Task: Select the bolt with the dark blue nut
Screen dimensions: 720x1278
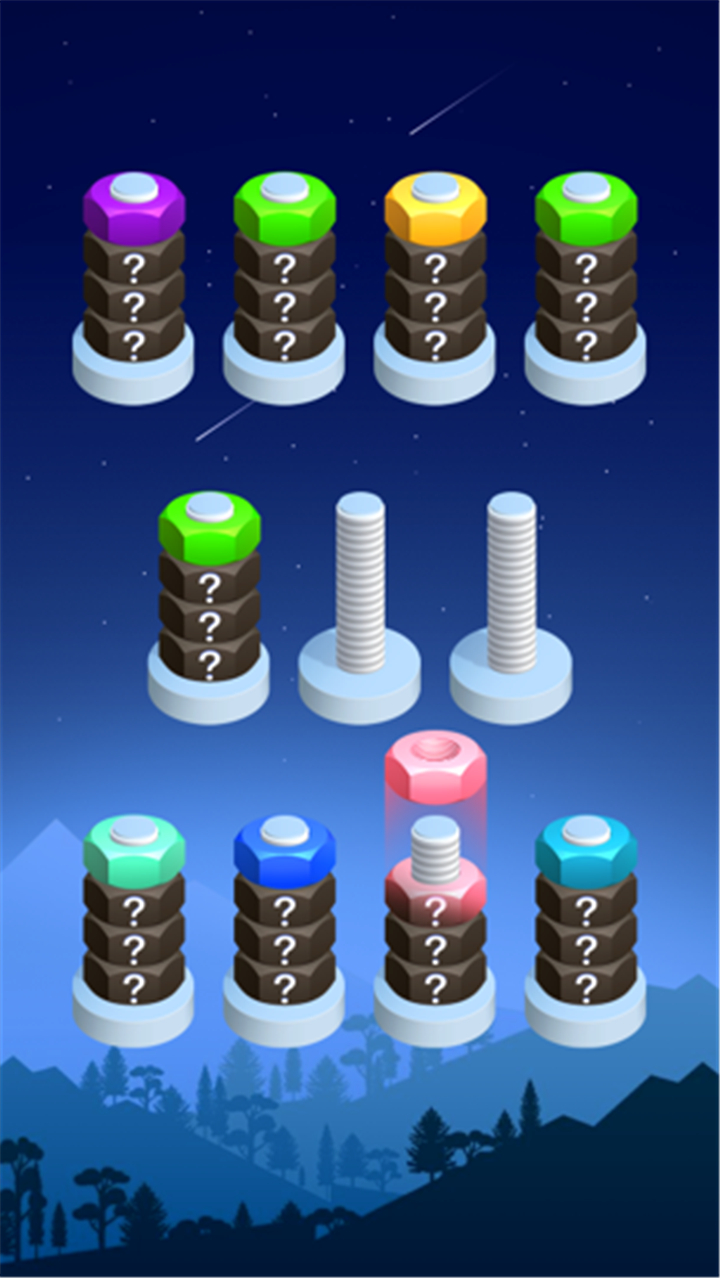Action: 284,930
